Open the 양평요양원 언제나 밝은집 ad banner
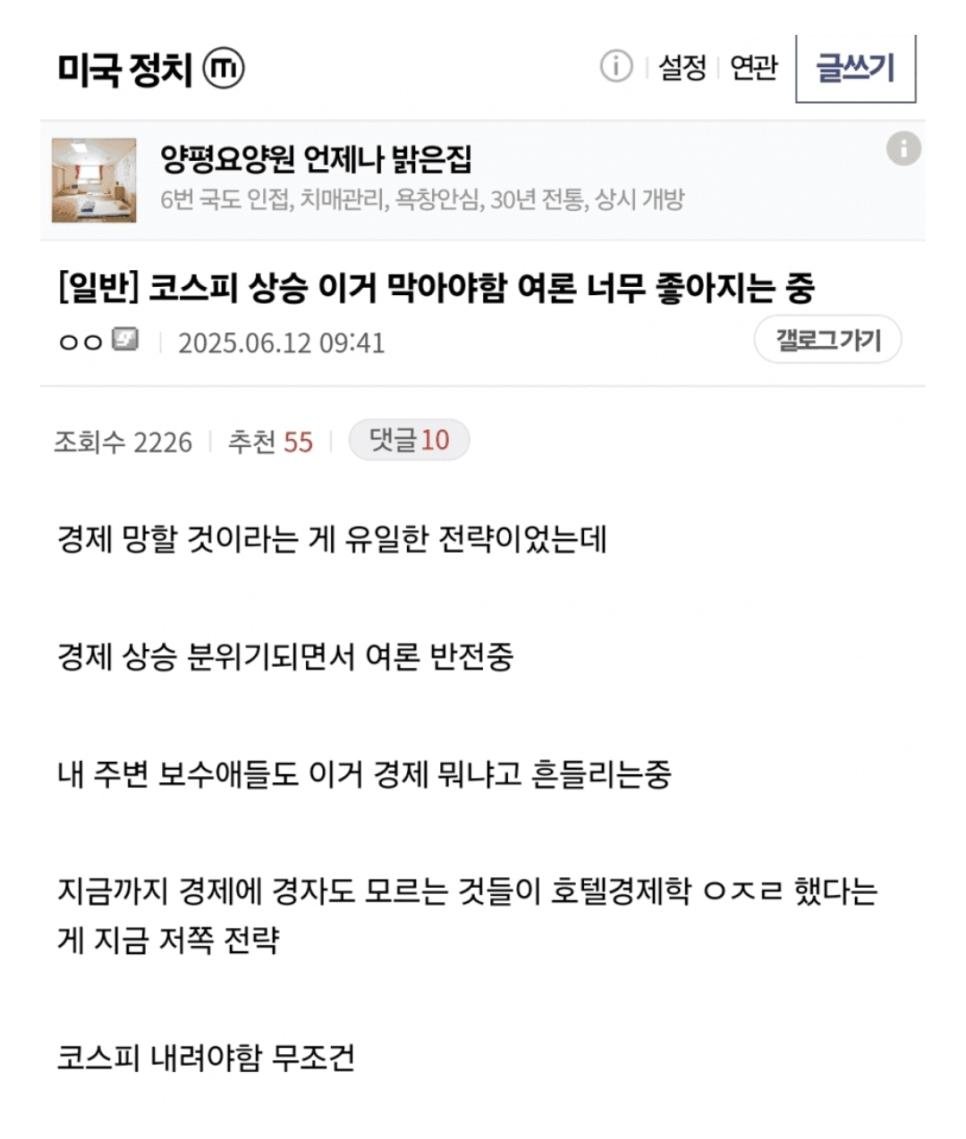966x1139 pixels. click(420, 178)
